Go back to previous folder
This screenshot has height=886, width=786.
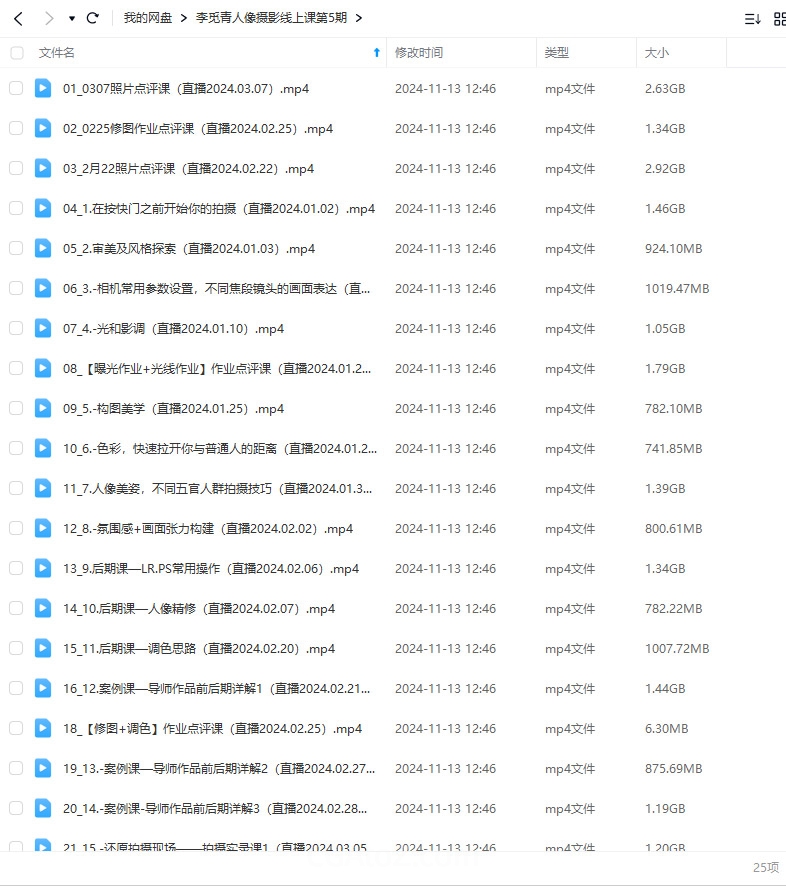[x=17, y=18]
